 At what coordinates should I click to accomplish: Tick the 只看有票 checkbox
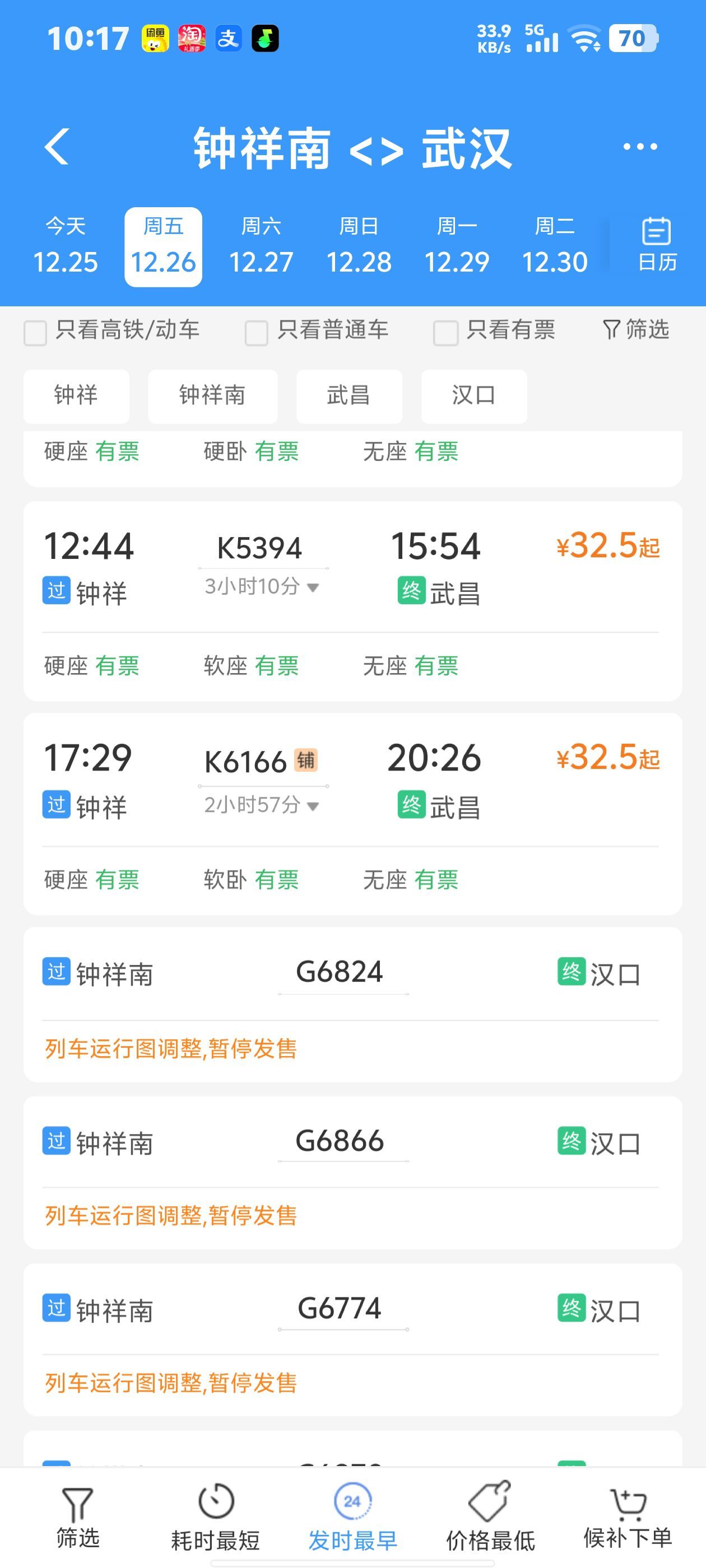[445, 332]
